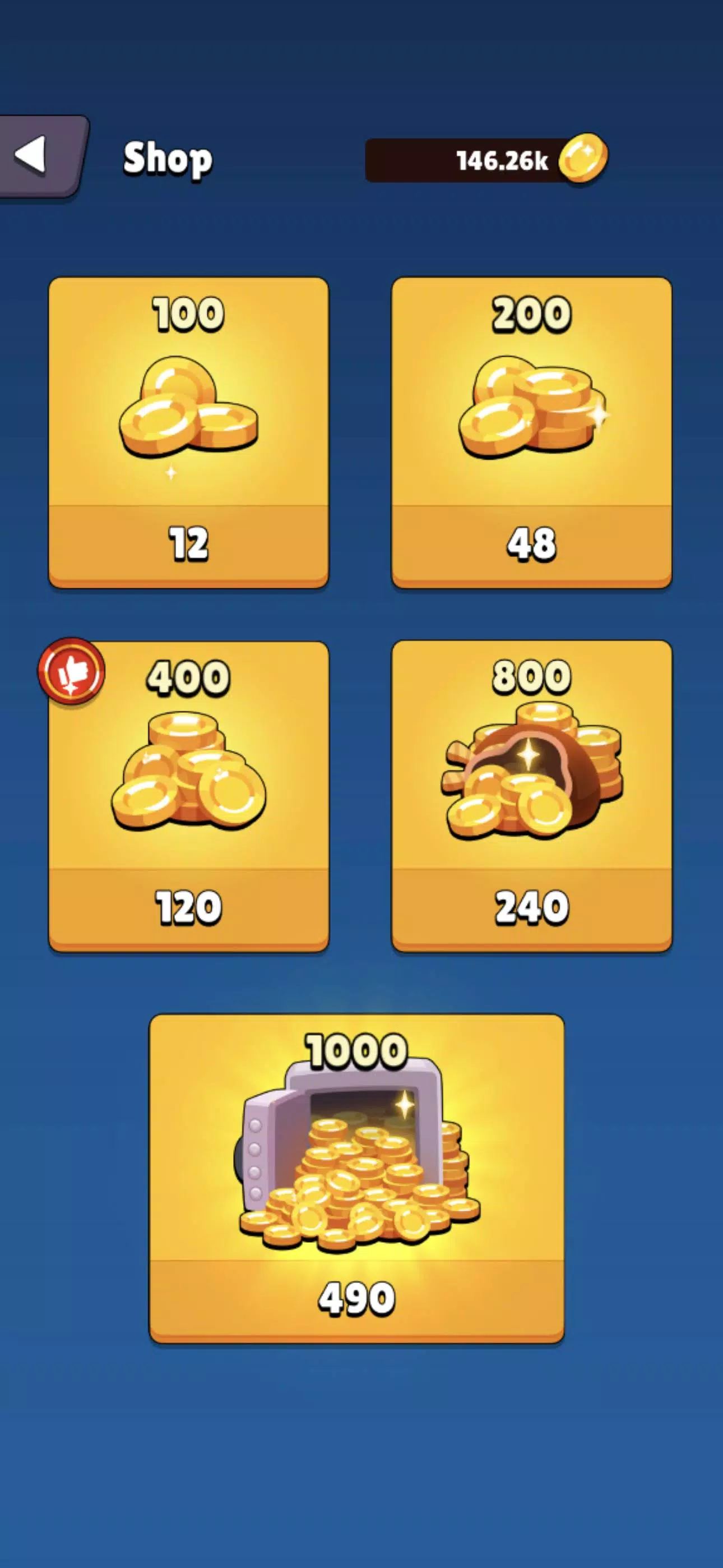The width and height of the screenshot is (723, 1568).
Task: Select the 200 coin pack
Action: (x=531, y=432)
